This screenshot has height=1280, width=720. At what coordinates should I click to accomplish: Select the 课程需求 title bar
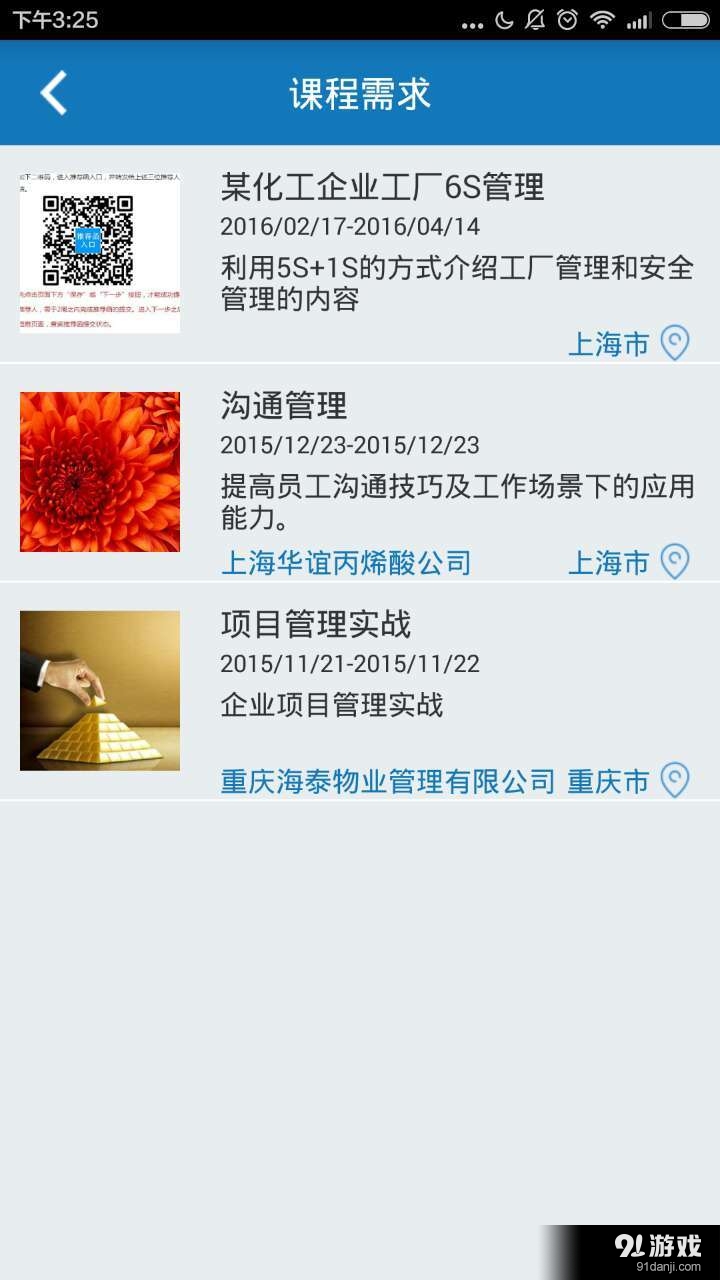click(360, 92)
